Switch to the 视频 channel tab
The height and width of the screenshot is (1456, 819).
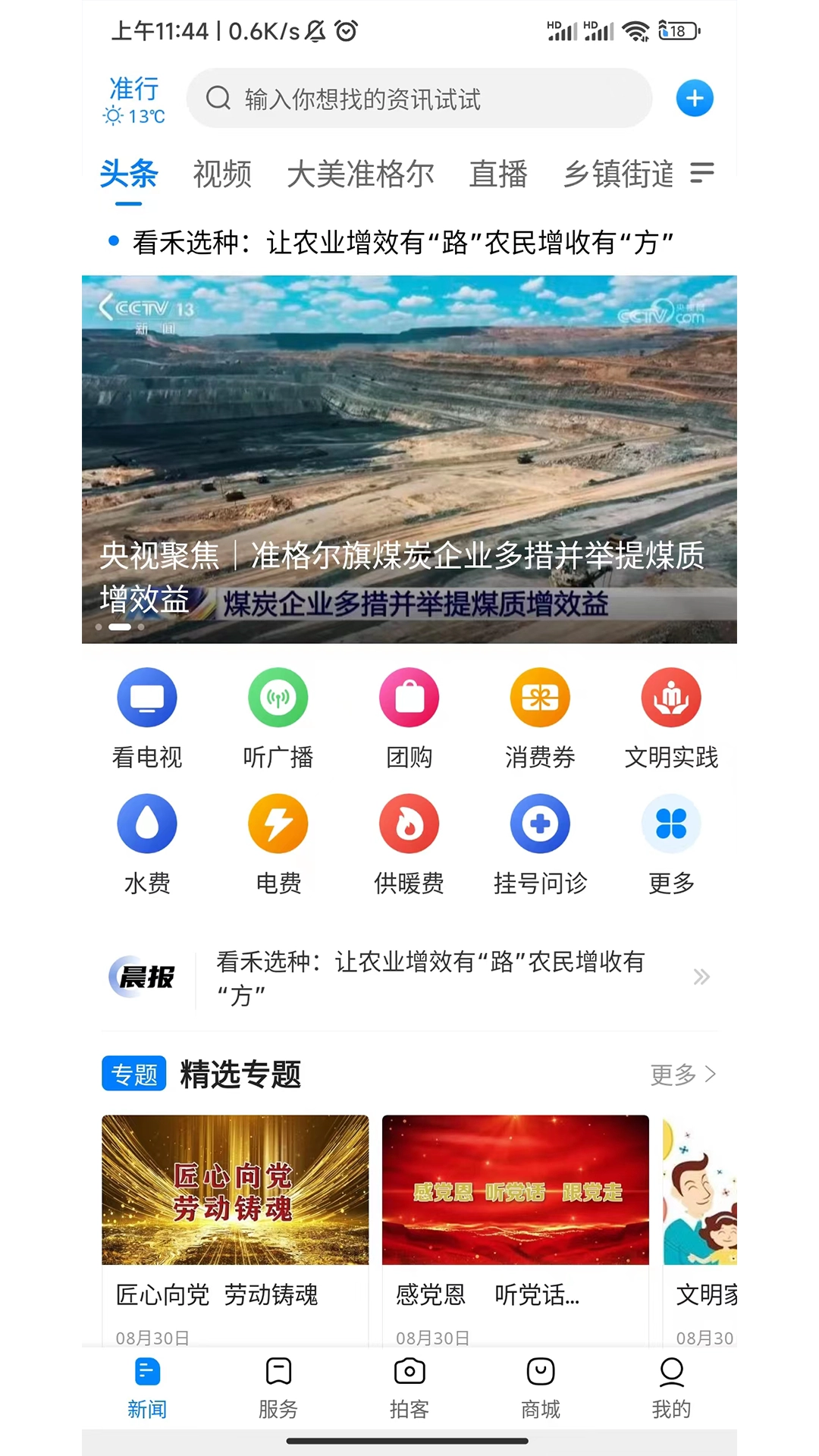(x=222, y=174)
